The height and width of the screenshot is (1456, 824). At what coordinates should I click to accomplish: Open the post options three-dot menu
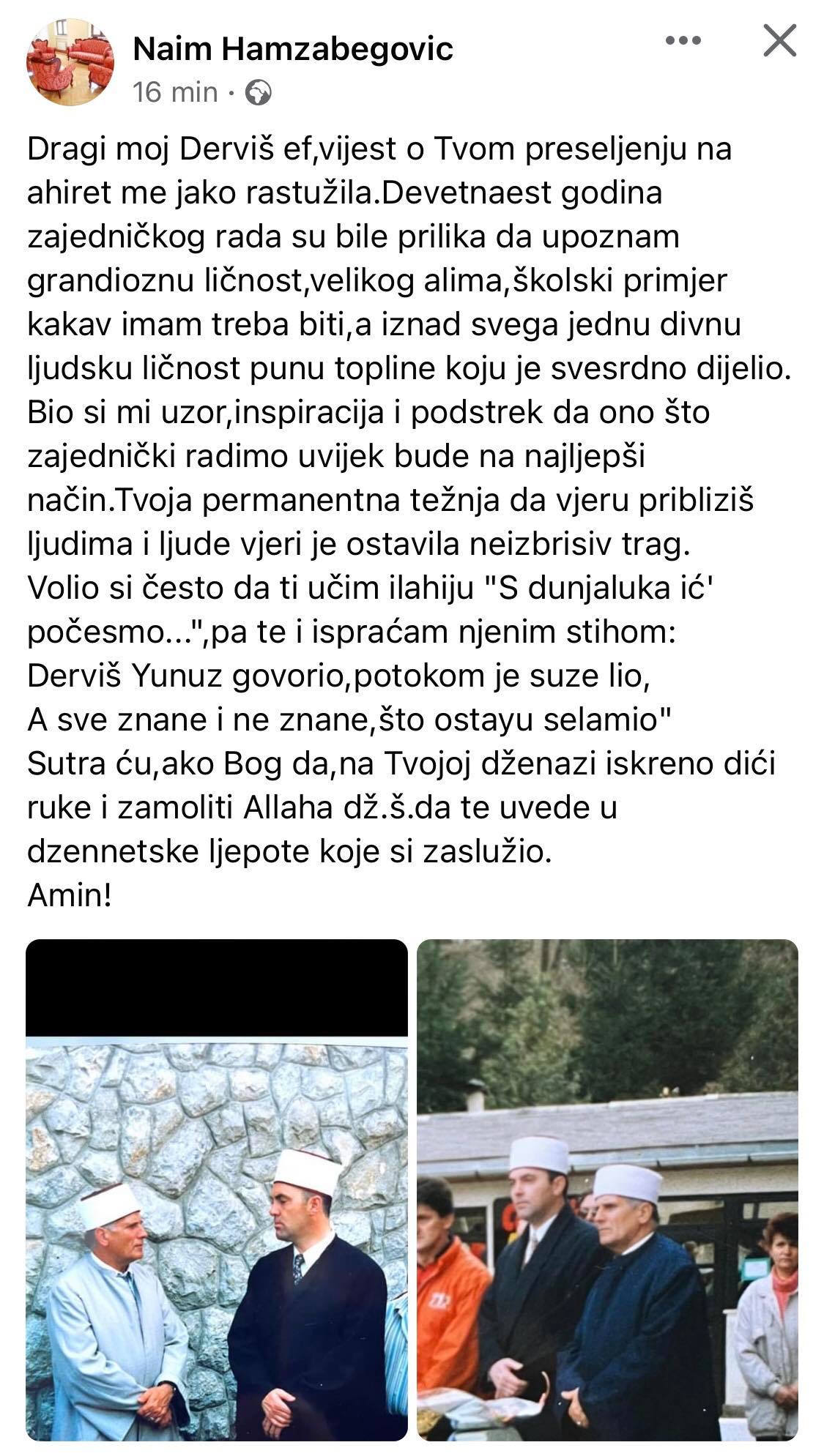click(x=683, y=41)
